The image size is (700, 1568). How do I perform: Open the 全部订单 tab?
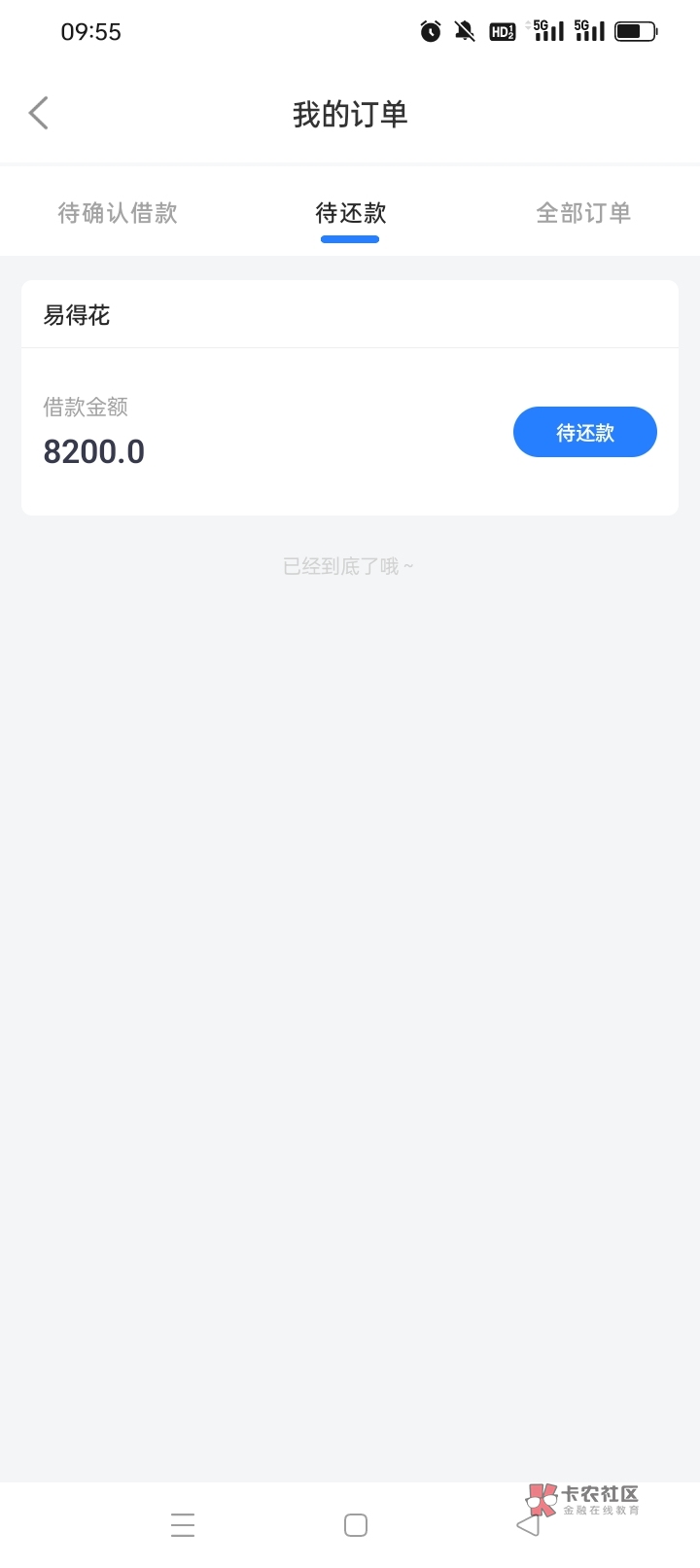click(583, 213)
